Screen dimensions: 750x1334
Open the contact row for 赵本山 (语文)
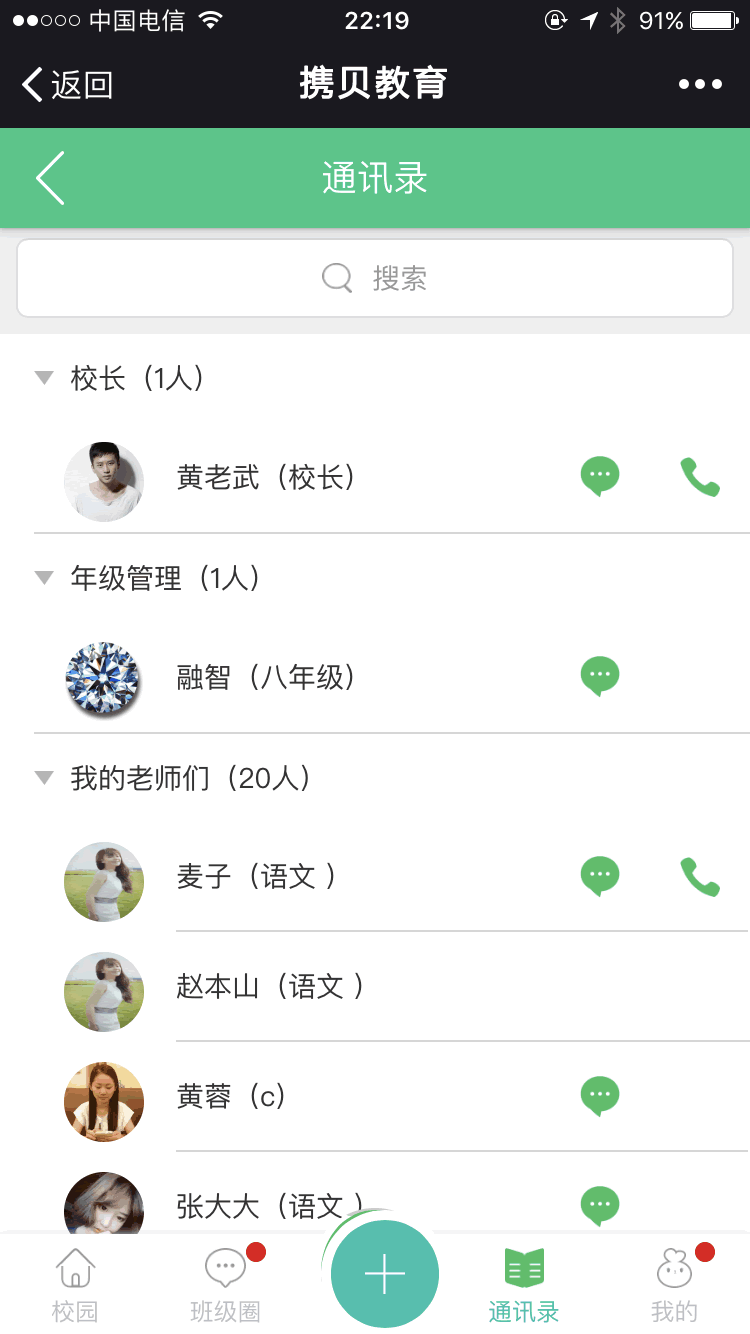click(x=392, y=987)
